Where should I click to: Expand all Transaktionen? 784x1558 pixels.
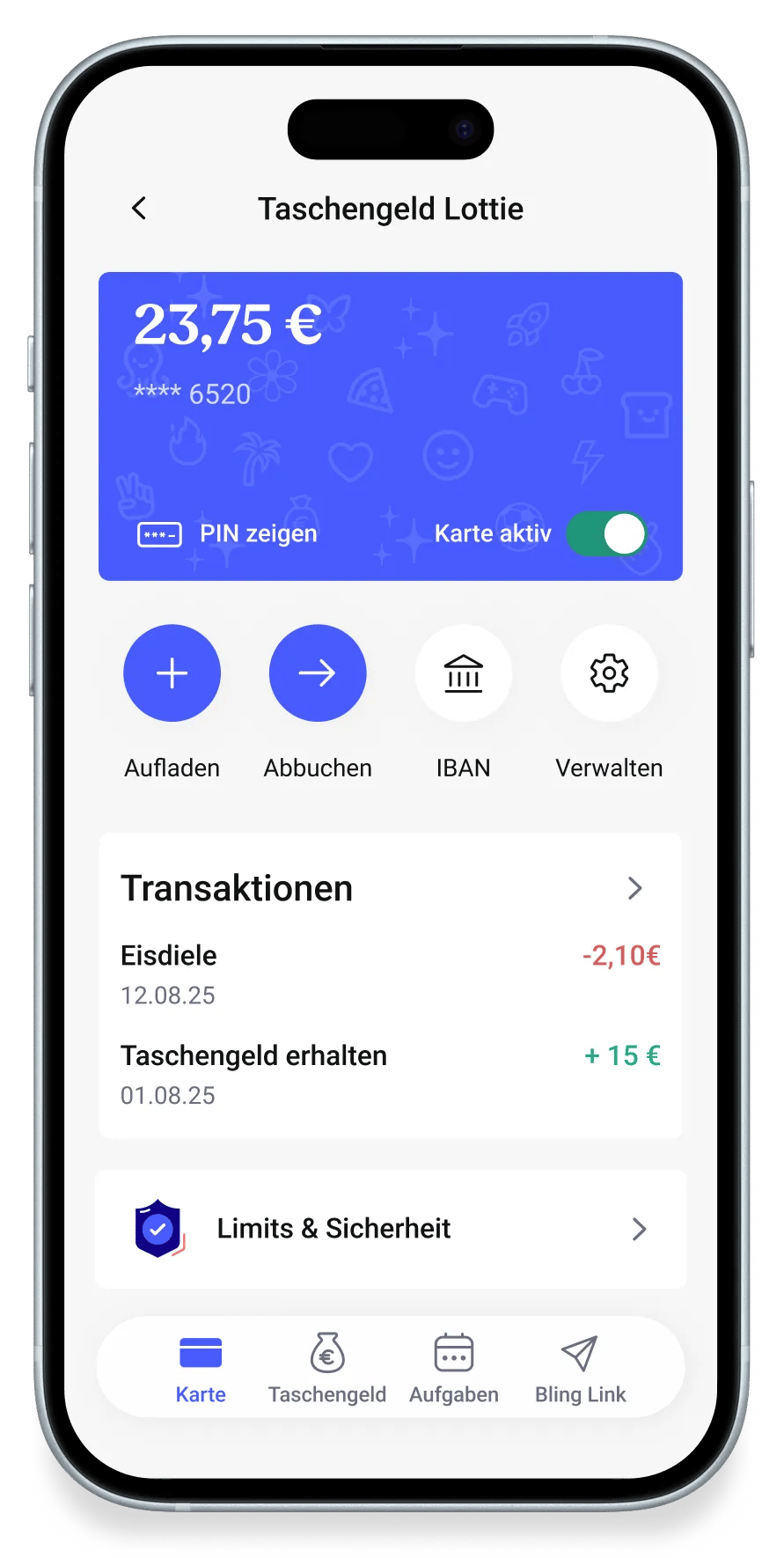click(634, 888)
